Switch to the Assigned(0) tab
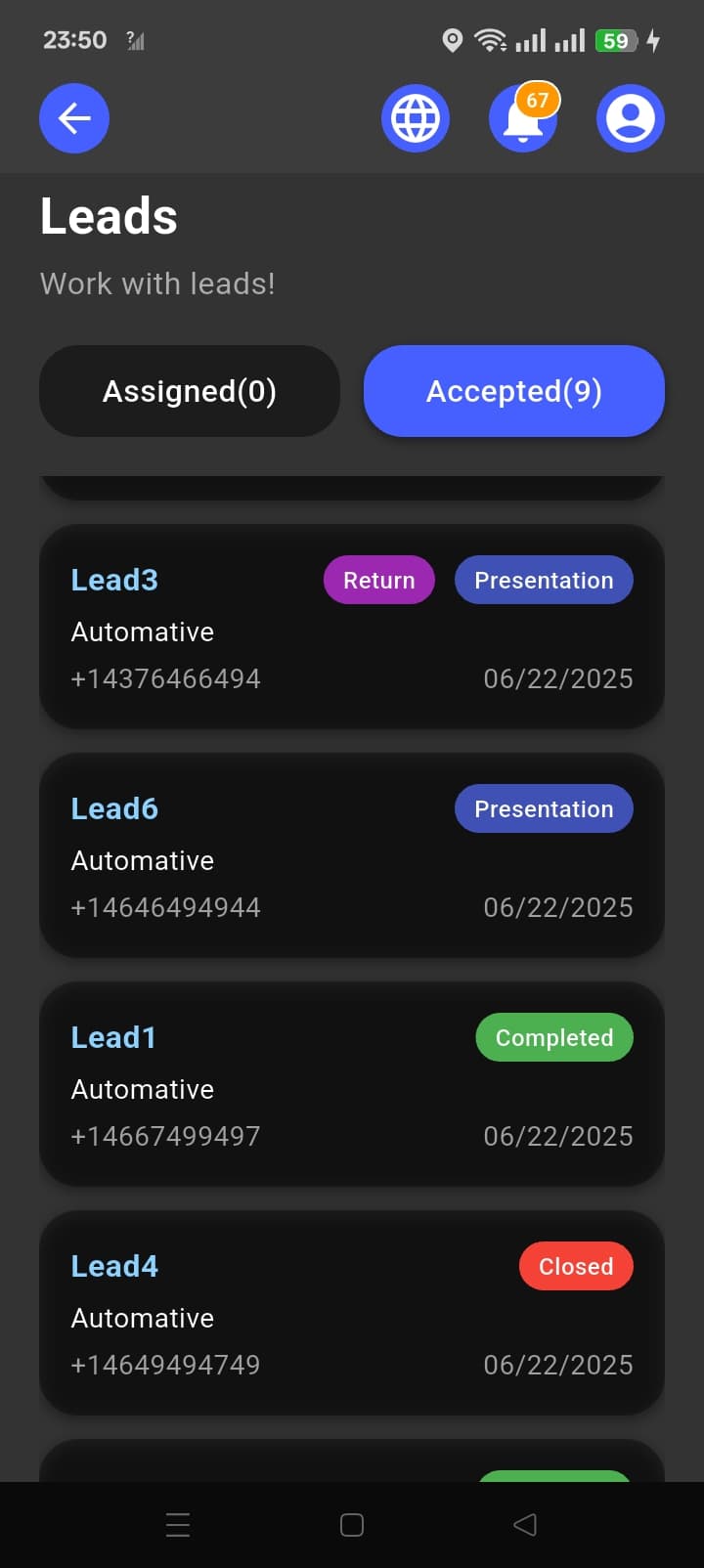 [190, 391]
